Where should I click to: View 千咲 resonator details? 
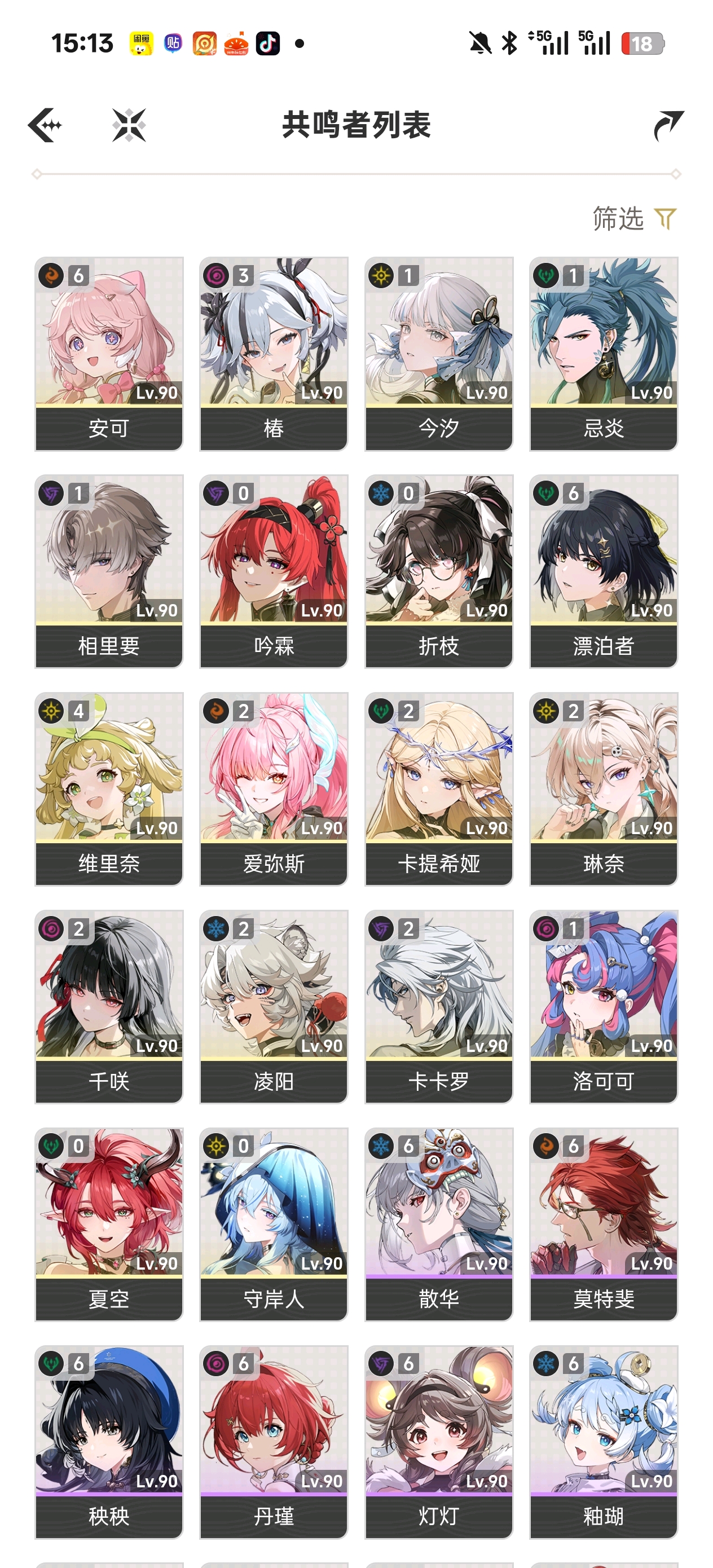click(x=109, y=1007)
